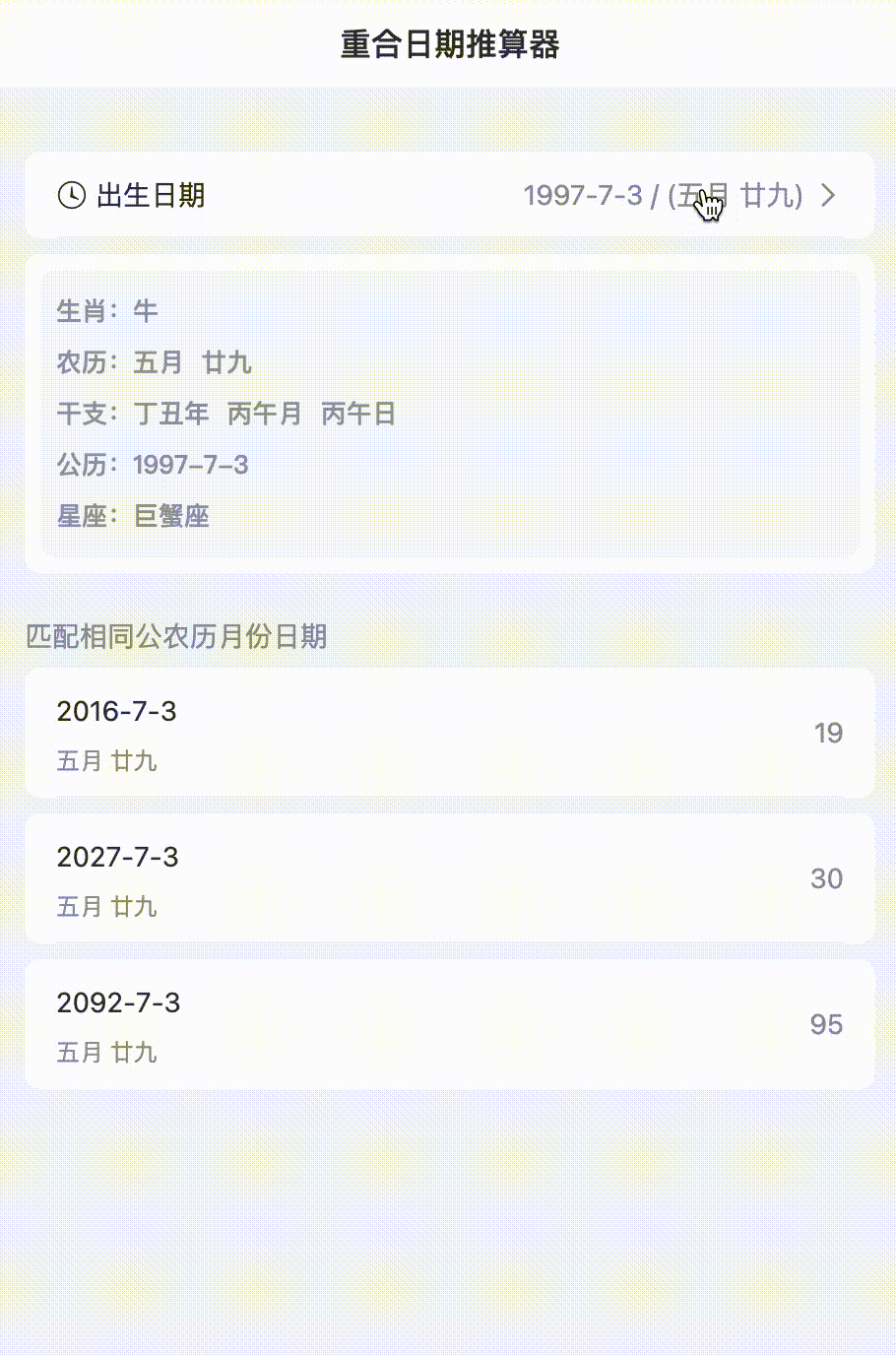Select the 星座：巨蟹座 row
This screenshot has width=896, height=1355.
[133, 516]
